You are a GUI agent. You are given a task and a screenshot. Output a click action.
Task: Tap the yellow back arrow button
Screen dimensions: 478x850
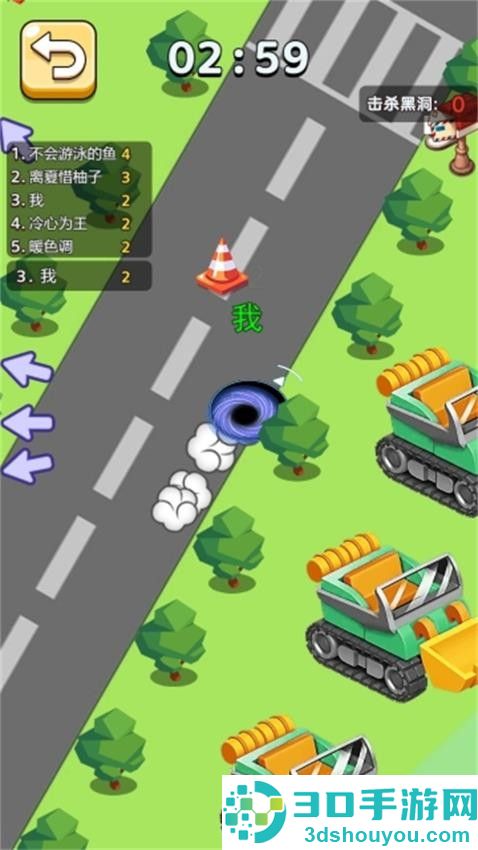click(x=59, y=60)
